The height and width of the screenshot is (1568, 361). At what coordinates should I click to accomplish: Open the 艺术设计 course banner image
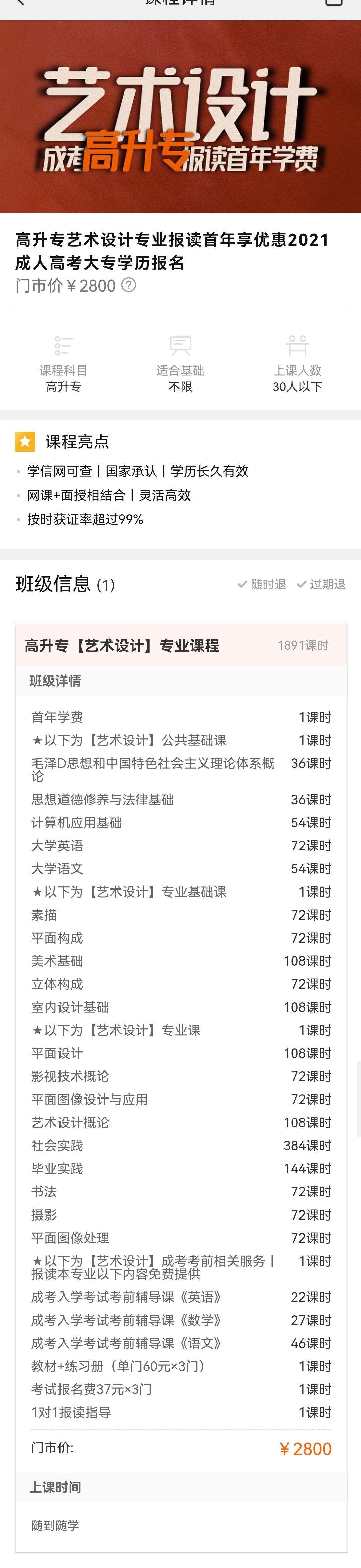[180, 117]
